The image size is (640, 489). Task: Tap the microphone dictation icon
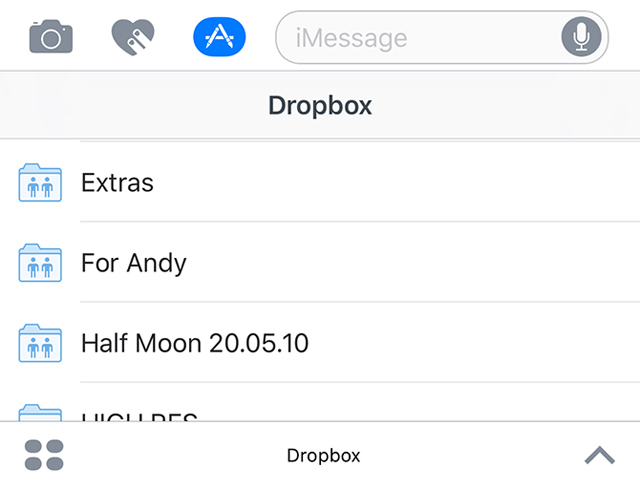coord(582,38)
